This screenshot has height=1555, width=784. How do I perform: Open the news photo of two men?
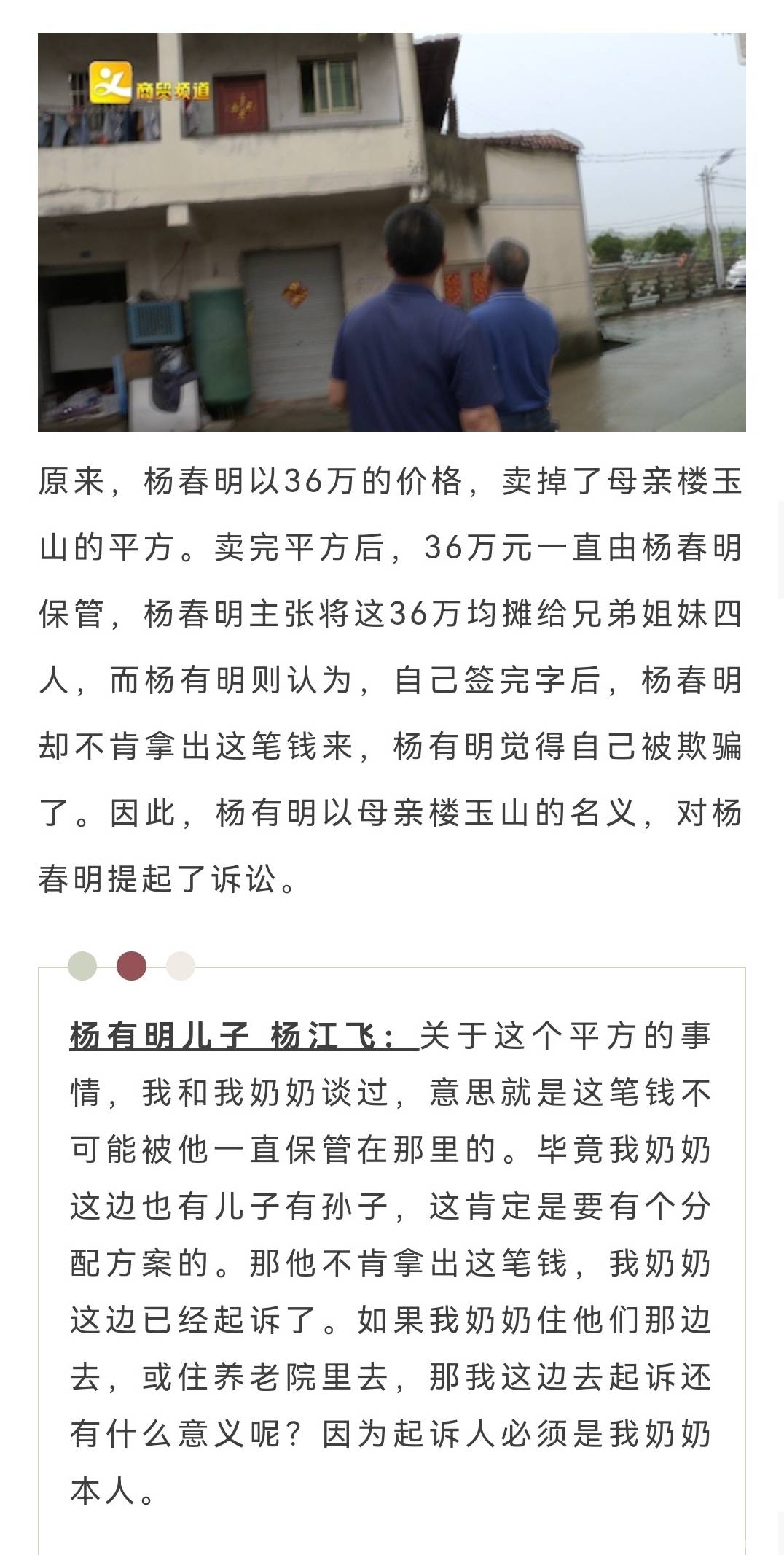coord(391,232)
